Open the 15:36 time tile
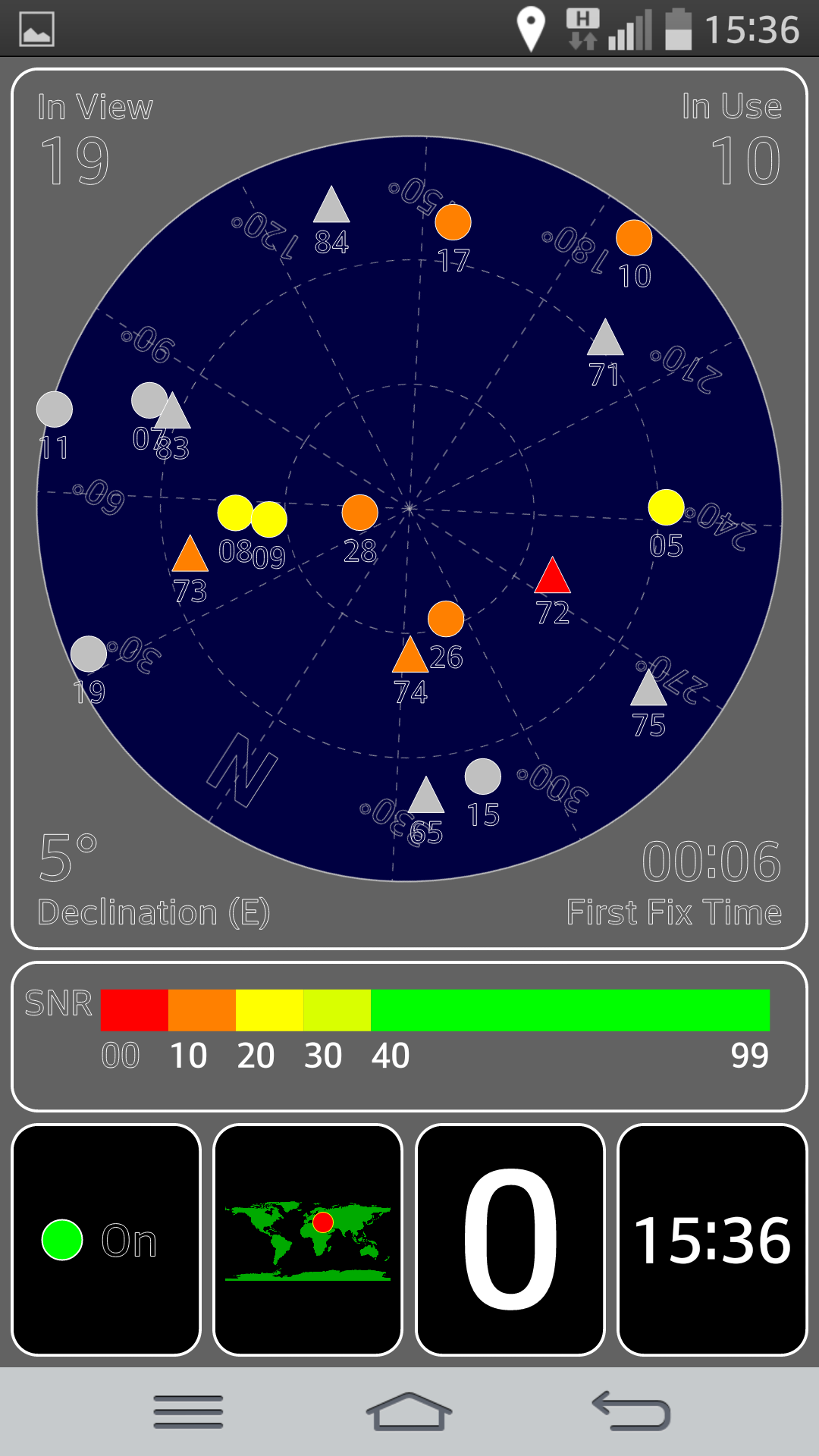 point(712,1240)
